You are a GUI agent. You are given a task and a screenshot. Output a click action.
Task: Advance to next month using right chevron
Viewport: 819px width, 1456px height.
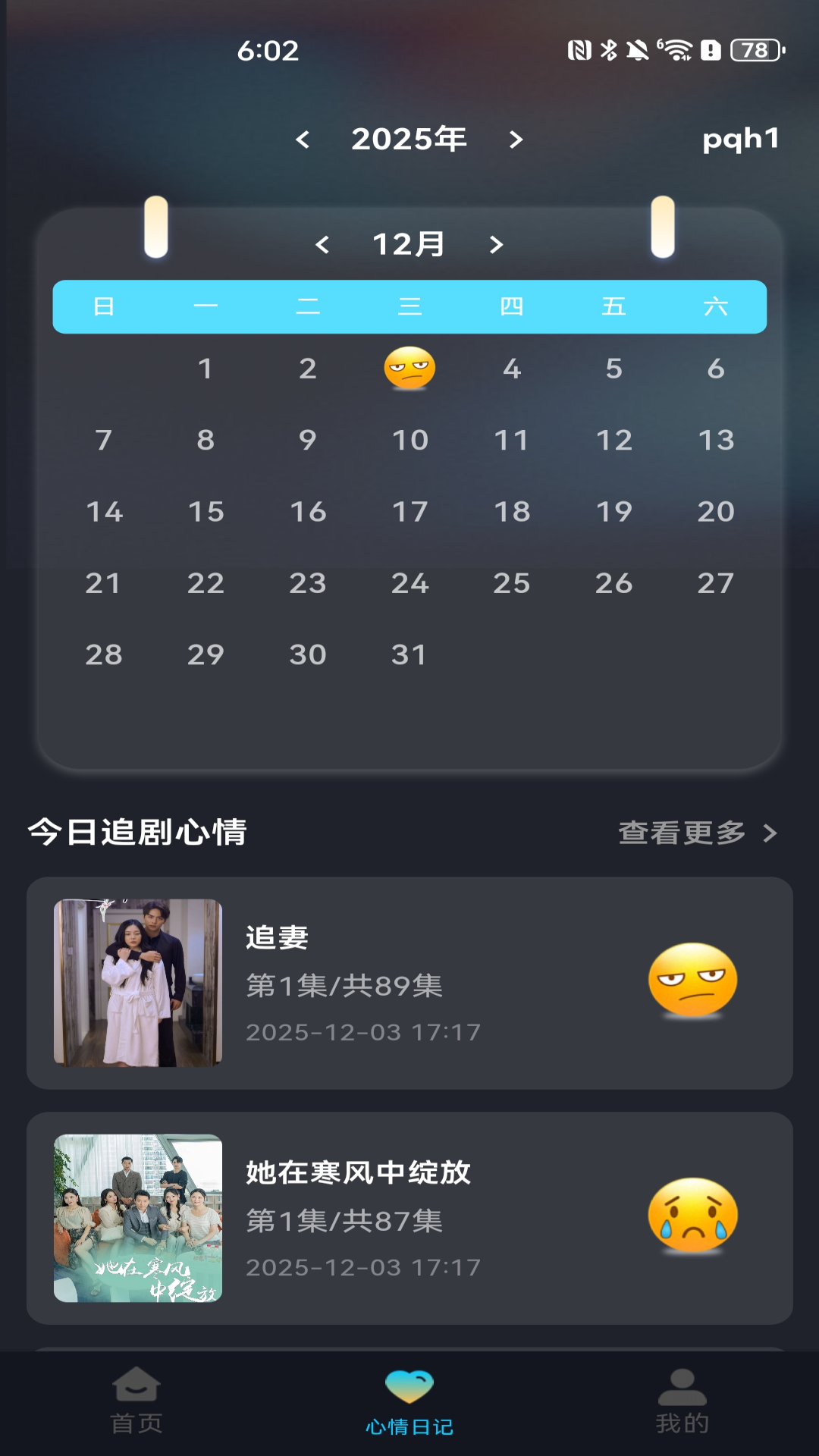pos(497,244)
